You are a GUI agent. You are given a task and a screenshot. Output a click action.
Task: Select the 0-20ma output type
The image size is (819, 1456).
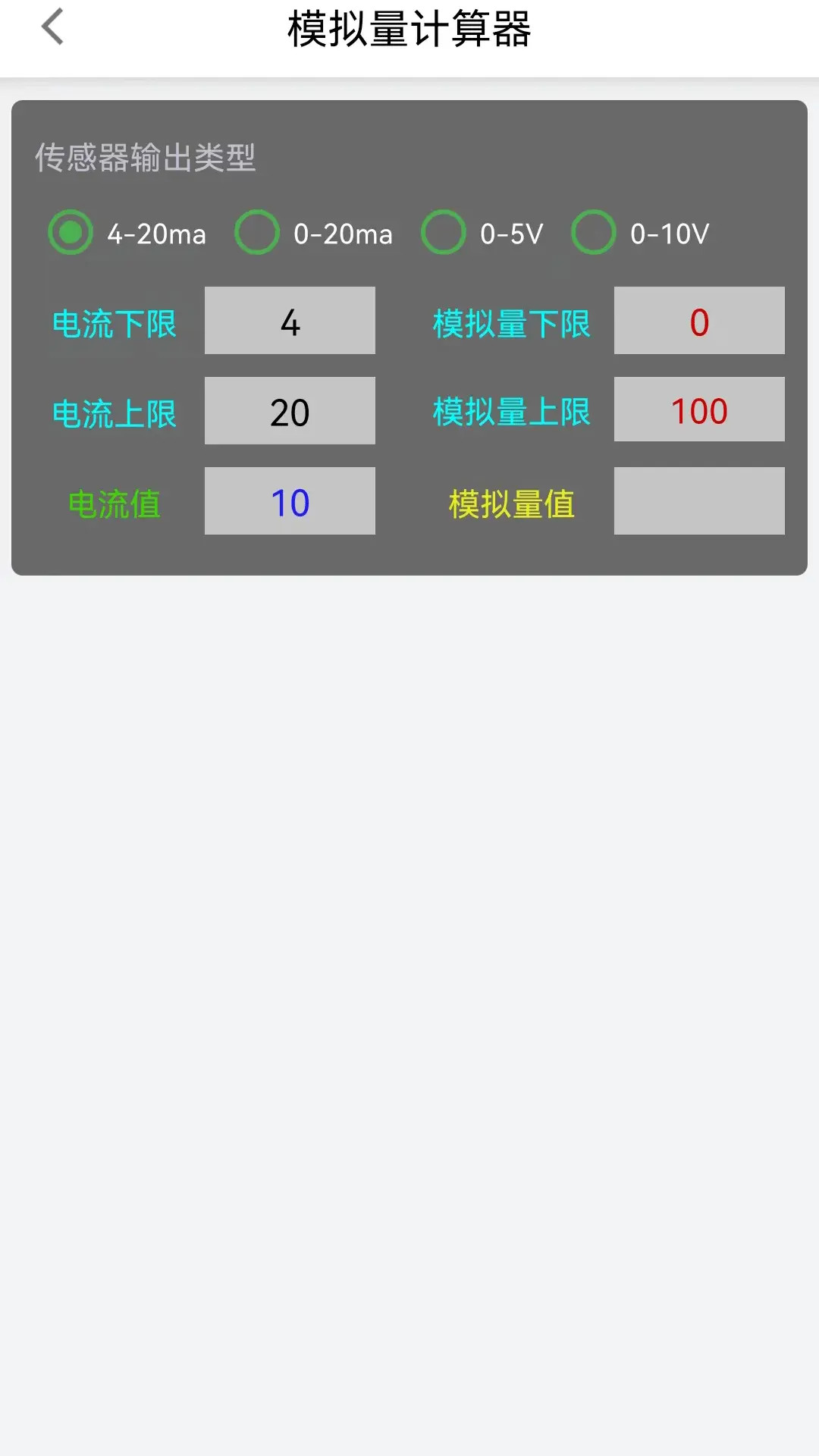258,233
